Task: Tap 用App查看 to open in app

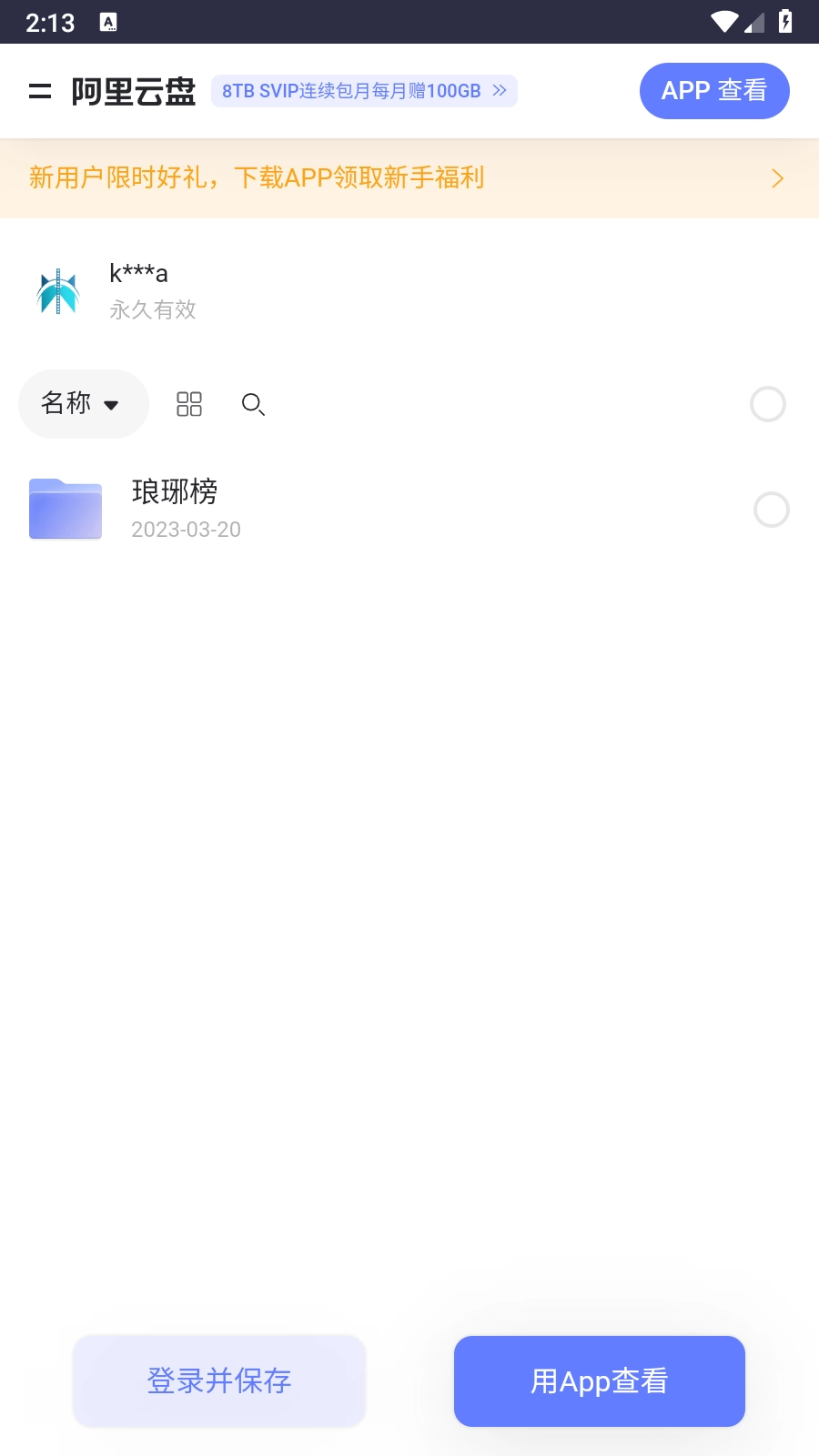Action: [599, 1380]
